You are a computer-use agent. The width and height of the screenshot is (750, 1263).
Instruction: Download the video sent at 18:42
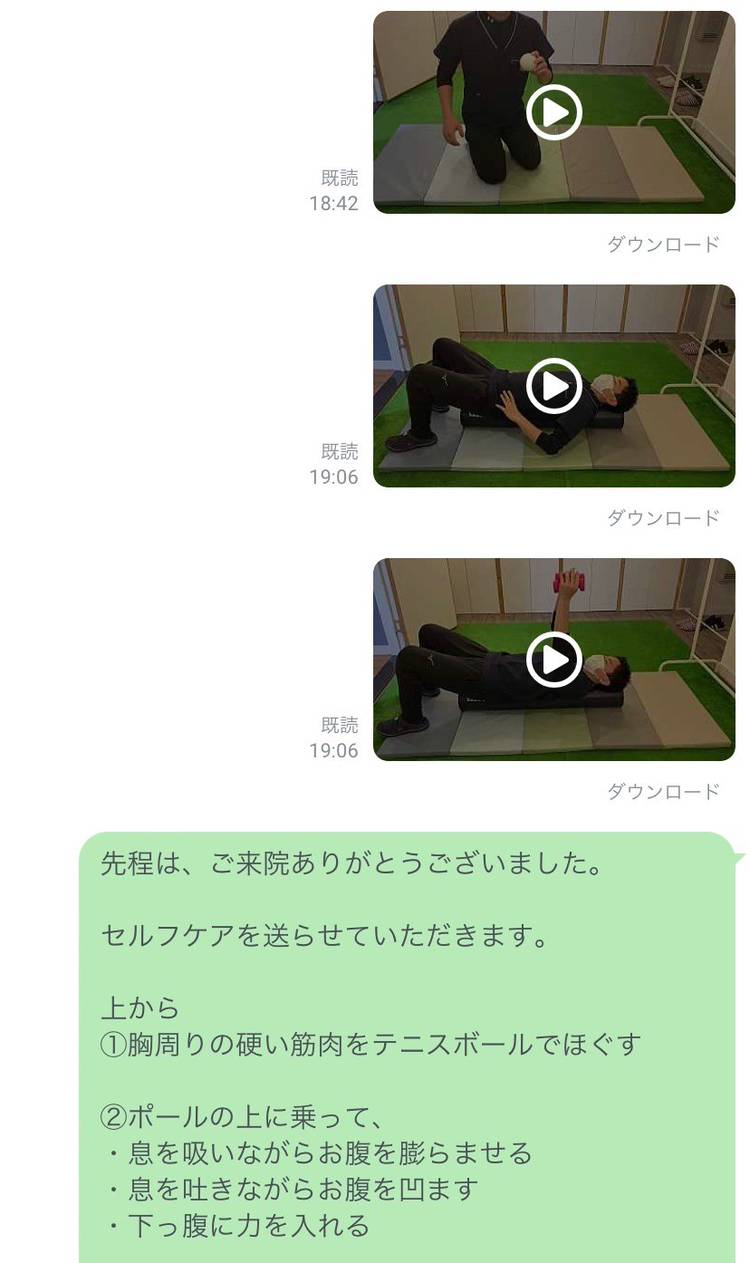pyautogui.click(x=663, y=244)
